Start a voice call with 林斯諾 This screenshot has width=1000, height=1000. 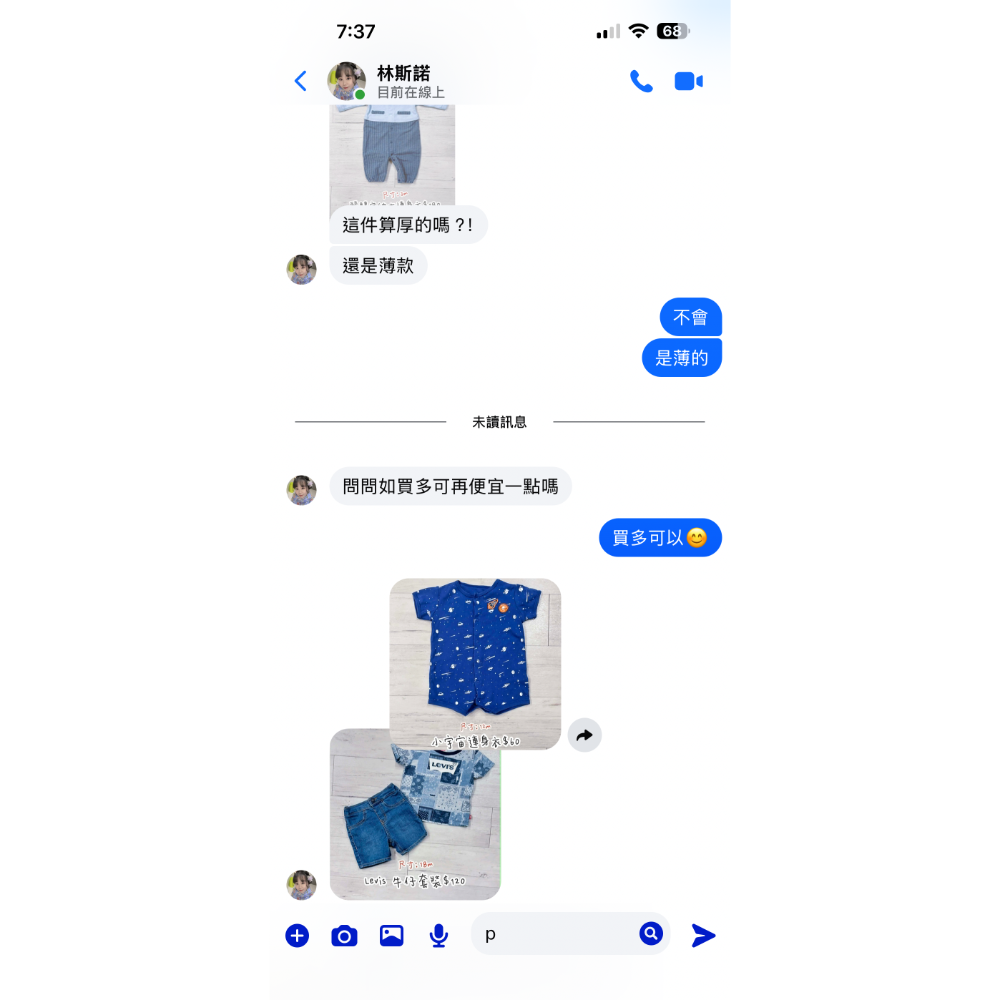pos(641,82)
